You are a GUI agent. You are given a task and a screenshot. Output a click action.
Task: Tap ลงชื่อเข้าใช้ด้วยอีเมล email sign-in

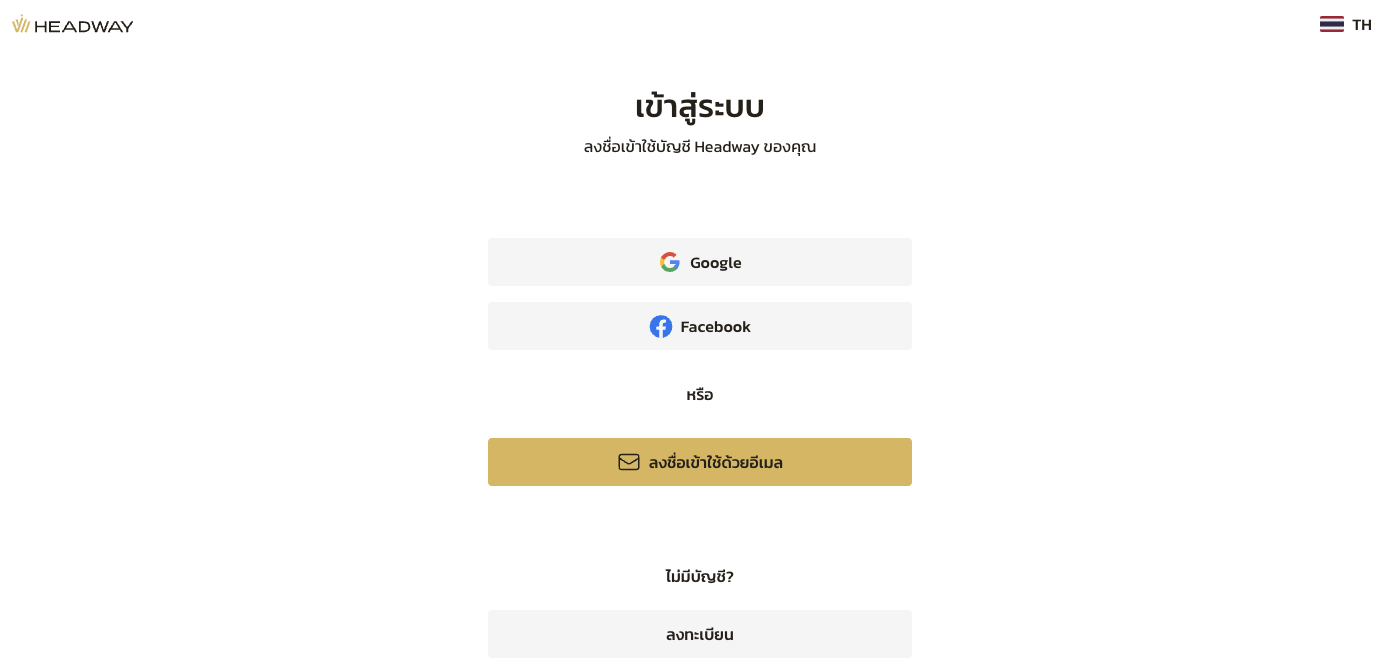pos(699,462)
